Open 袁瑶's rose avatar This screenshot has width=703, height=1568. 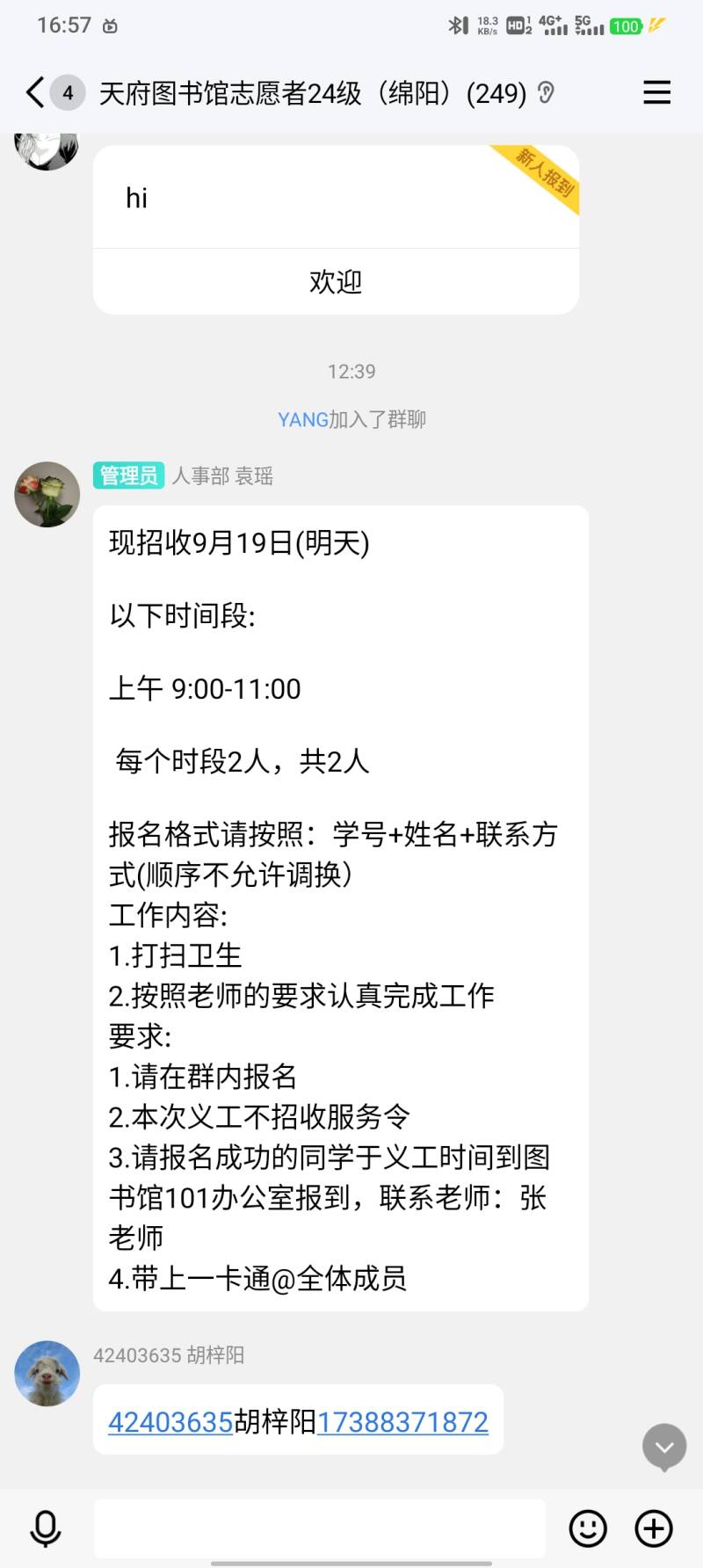[47, 495]
